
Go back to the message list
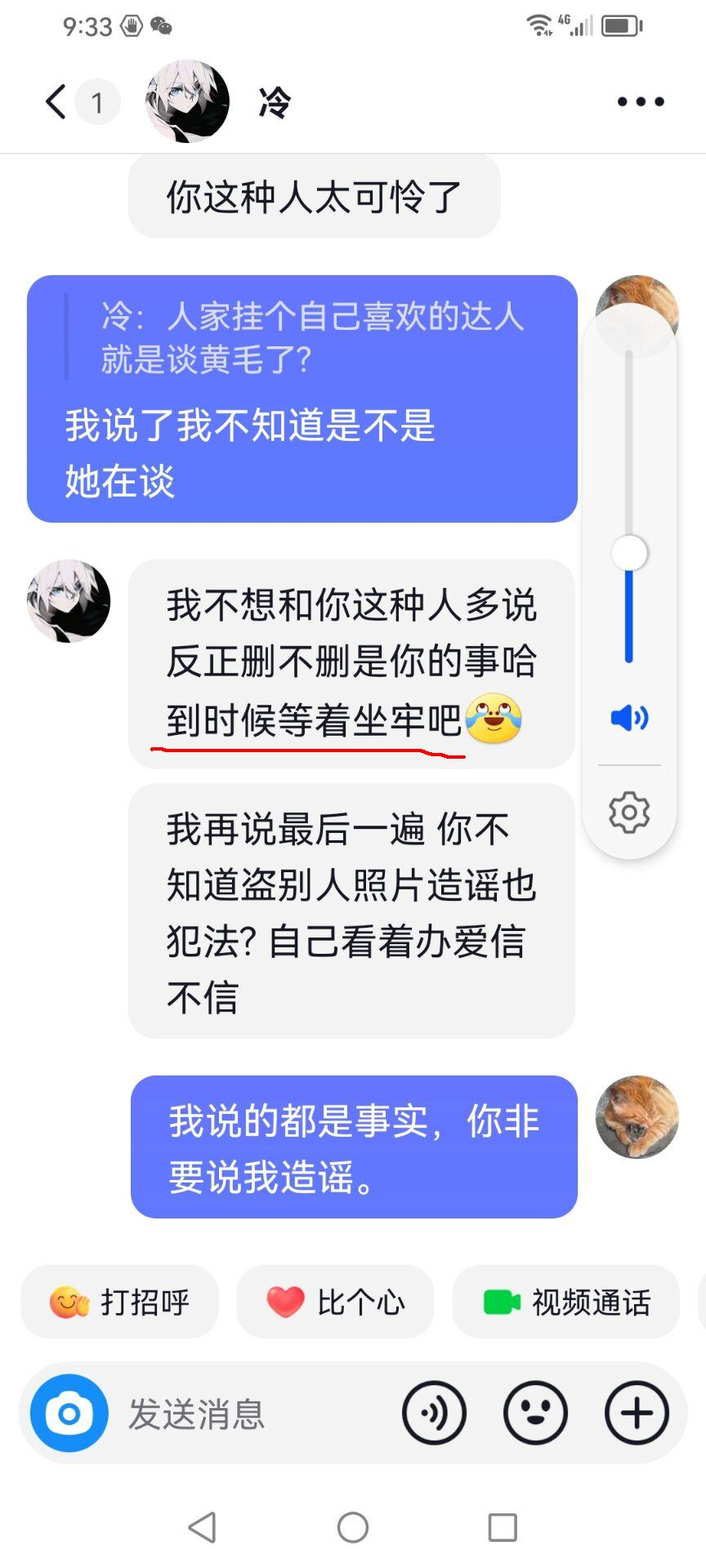(56, 102)
